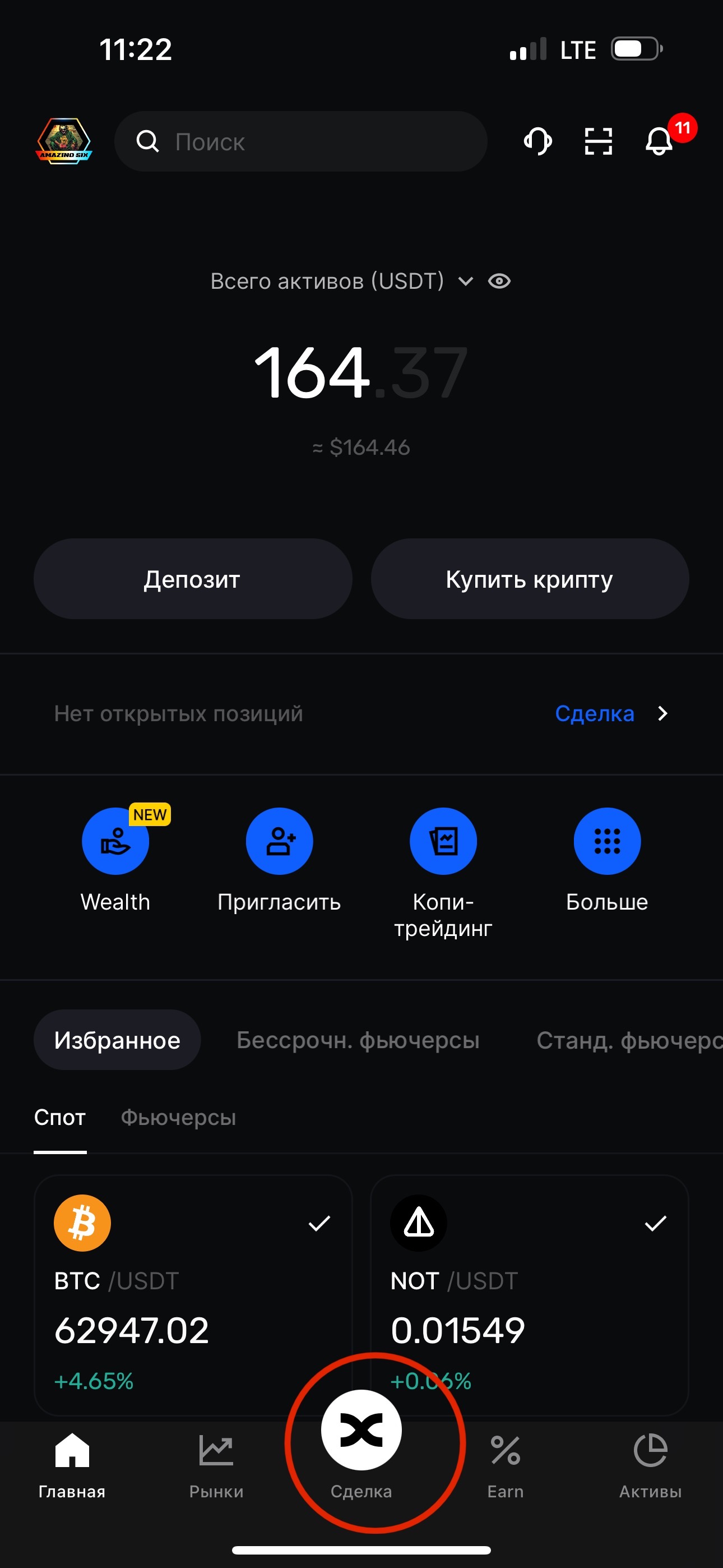This screenshot has height=1568, width=723.
Task: Open customer support headset icon
Action: [537, 141]
